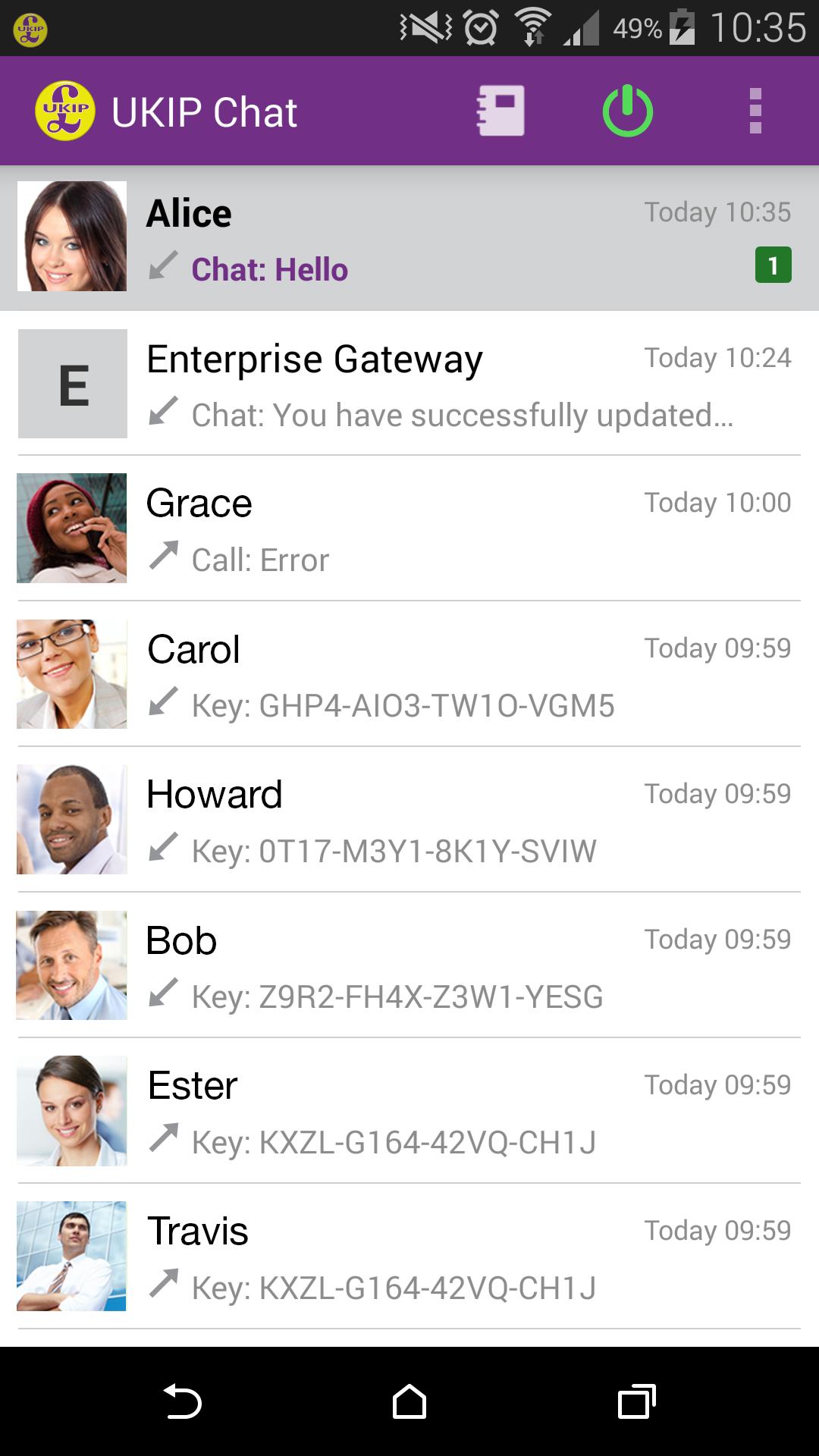Open Howard's key exchange entry

[409, 819]
